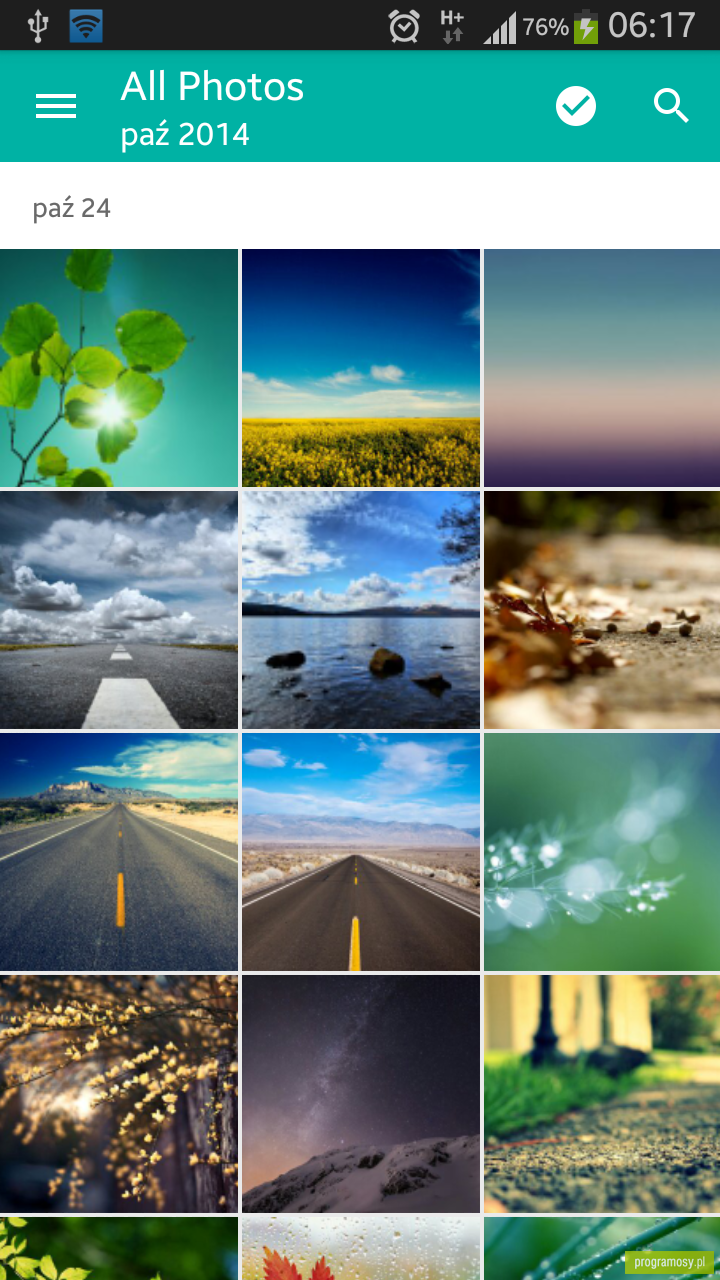Viewport: 720px width, 1280px height.
Task: Open the yellow flower field photo
Action: tap(361, 368)
